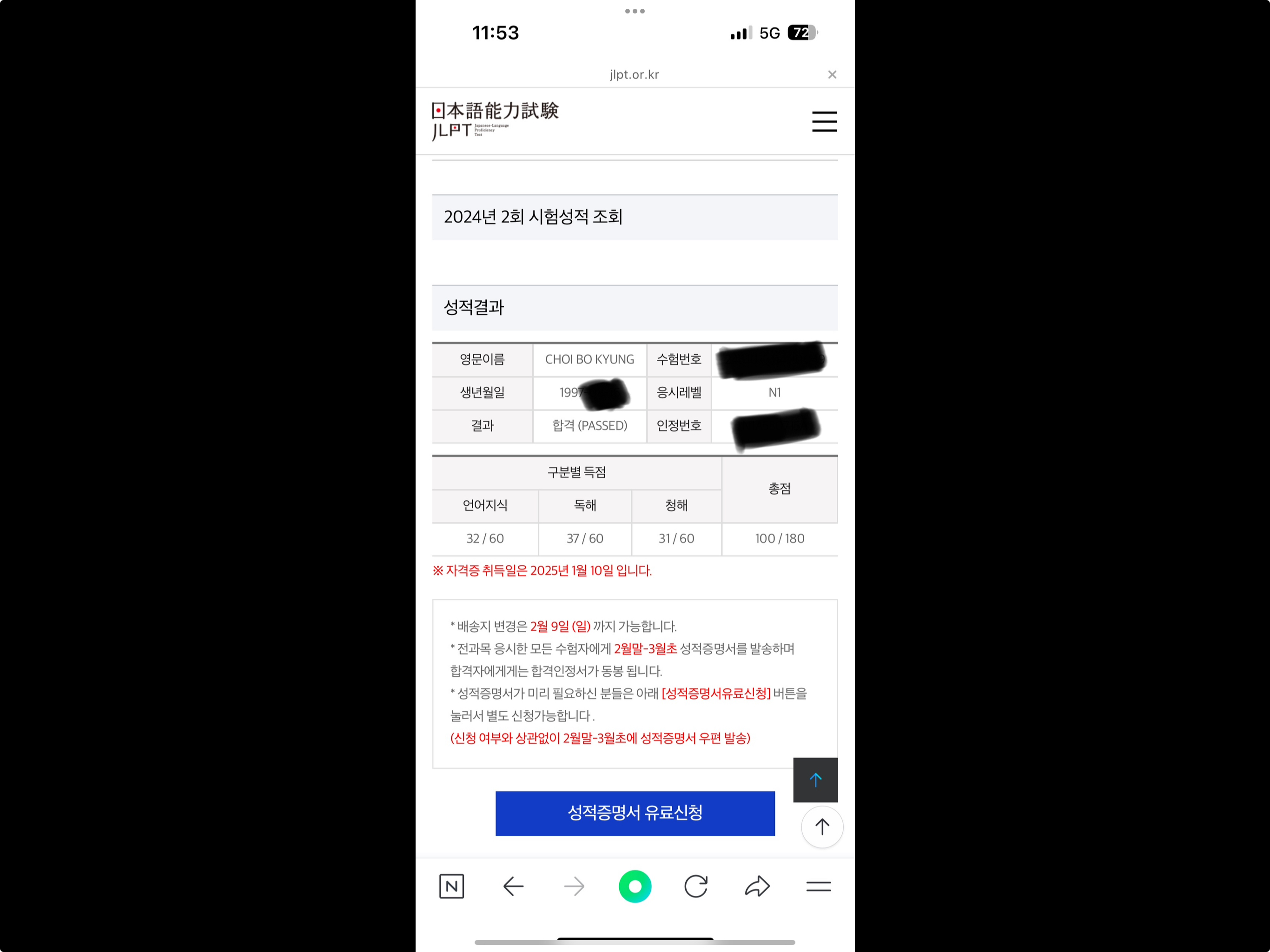The height and width of the screenshot is (952, 1270).
Task: Reload the current page
Action: [x=696, y=886]
